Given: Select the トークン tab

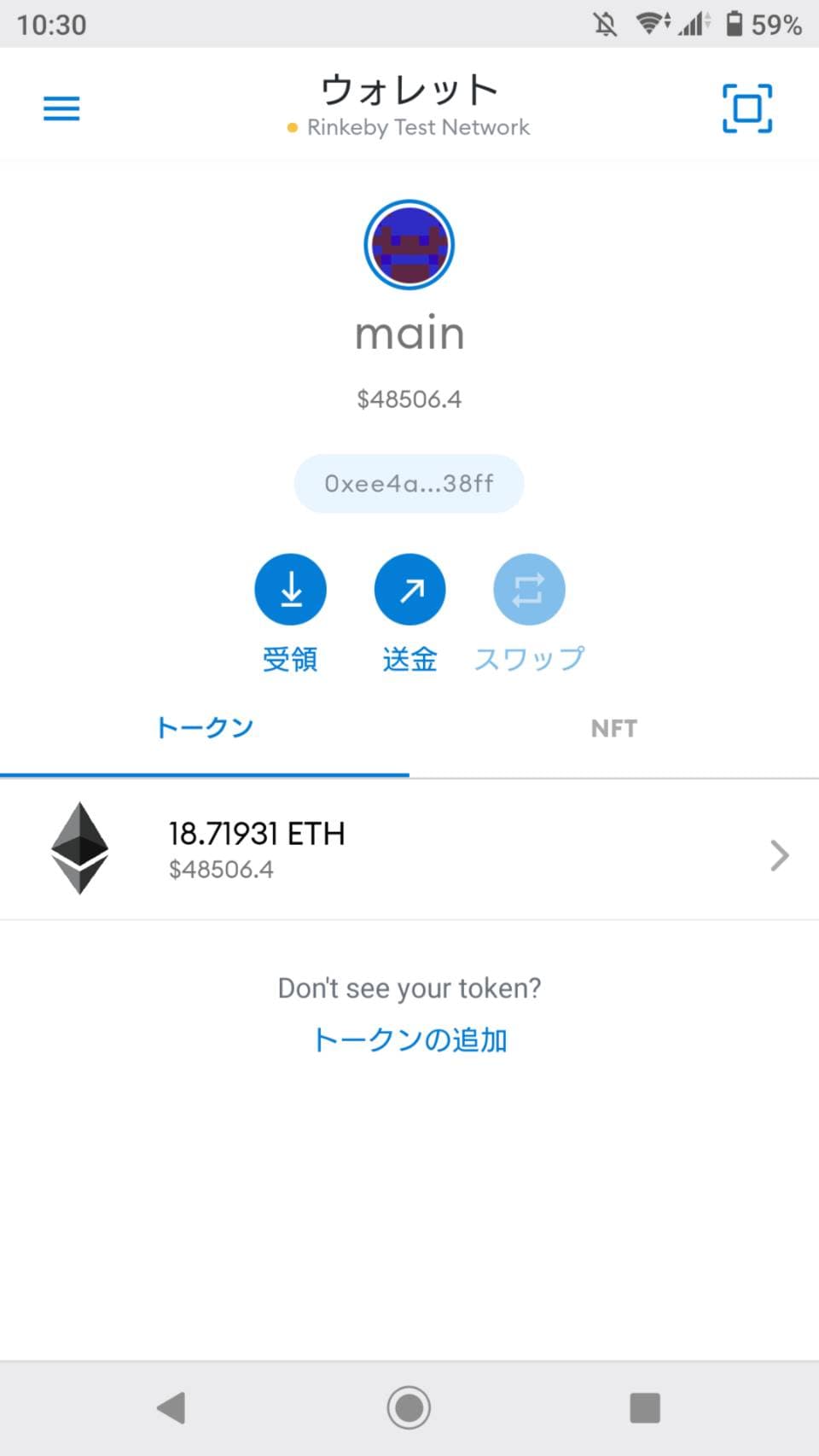Looking at the screenshot, I should pyautogui.click(x=205, y=728).
